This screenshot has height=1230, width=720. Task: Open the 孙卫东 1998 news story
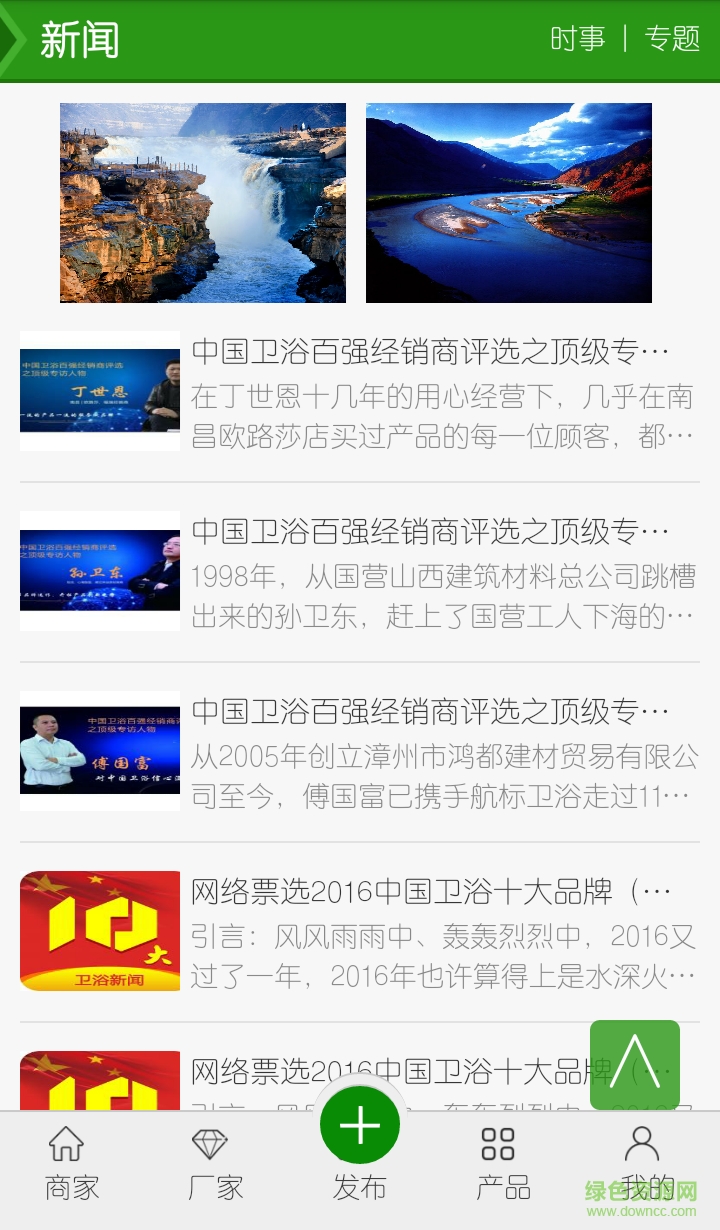pos(360,570)
